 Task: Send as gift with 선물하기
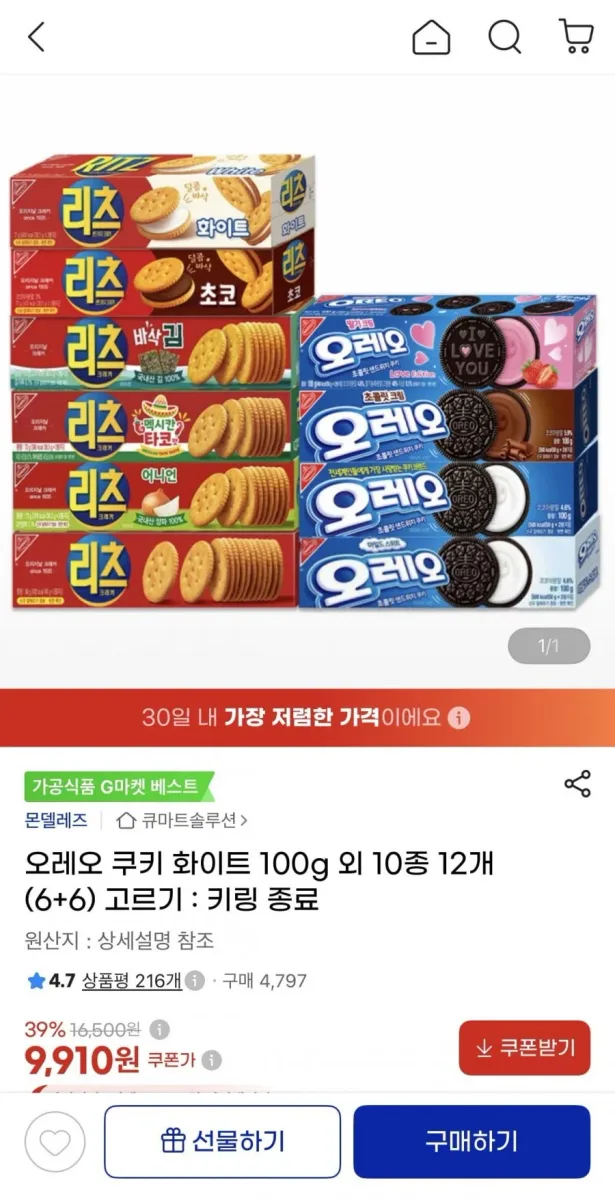pyautogui.click(x=222, y=1141)
